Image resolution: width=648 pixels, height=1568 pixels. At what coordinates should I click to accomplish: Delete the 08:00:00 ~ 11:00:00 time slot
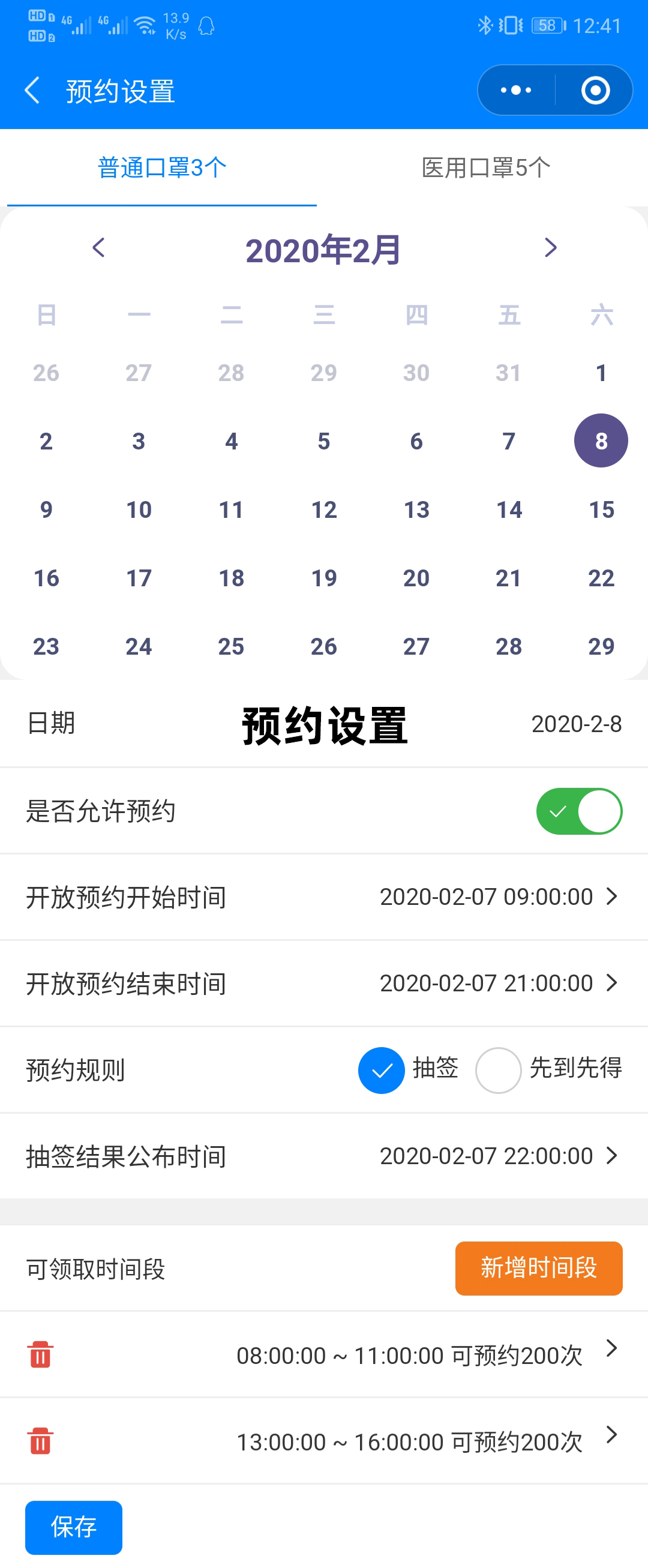(40, 1354)
